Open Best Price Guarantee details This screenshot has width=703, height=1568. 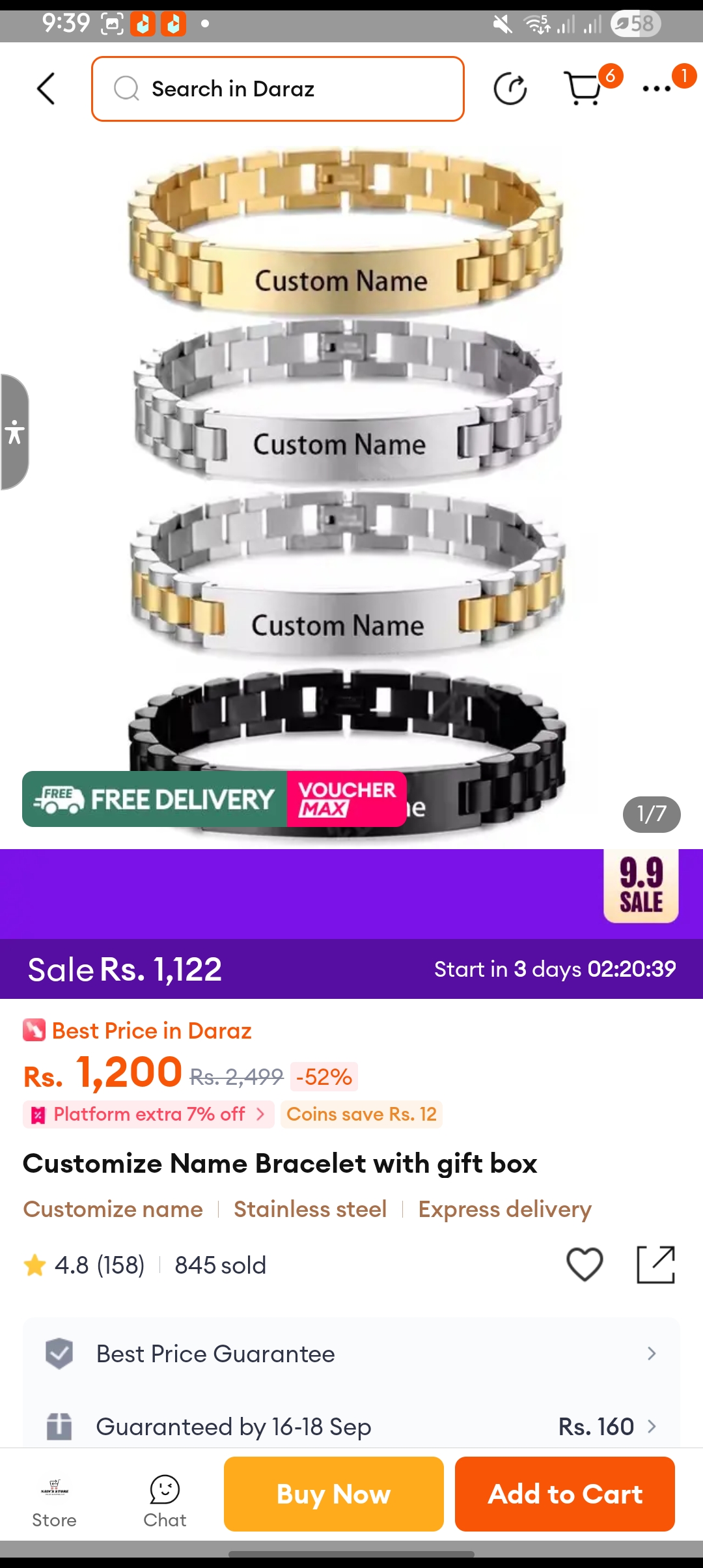pos(351,1354)
